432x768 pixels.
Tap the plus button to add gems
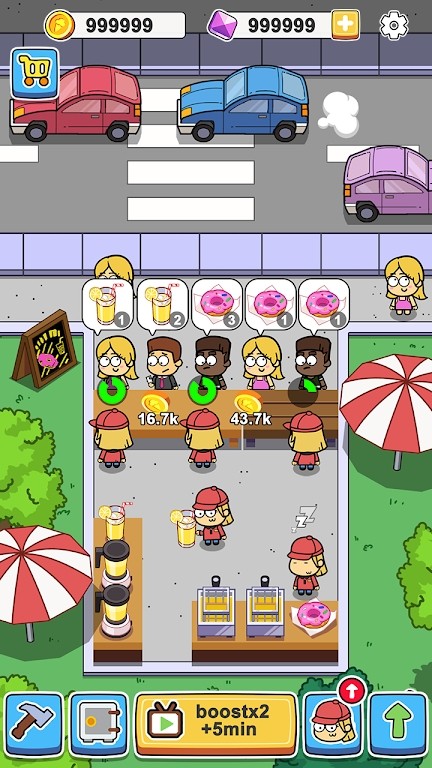click(x=345, y=24)
